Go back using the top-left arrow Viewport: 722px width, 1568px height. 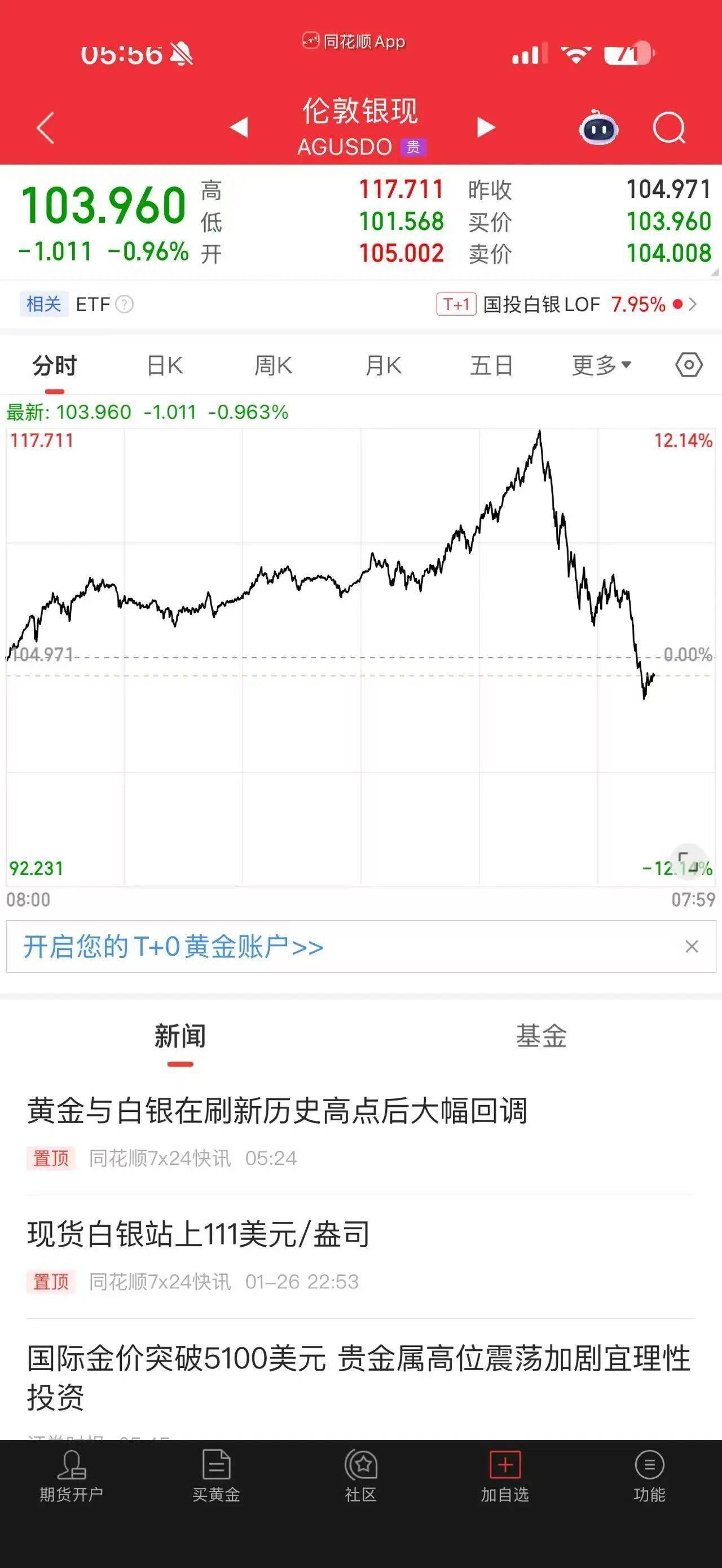point(46,128)
